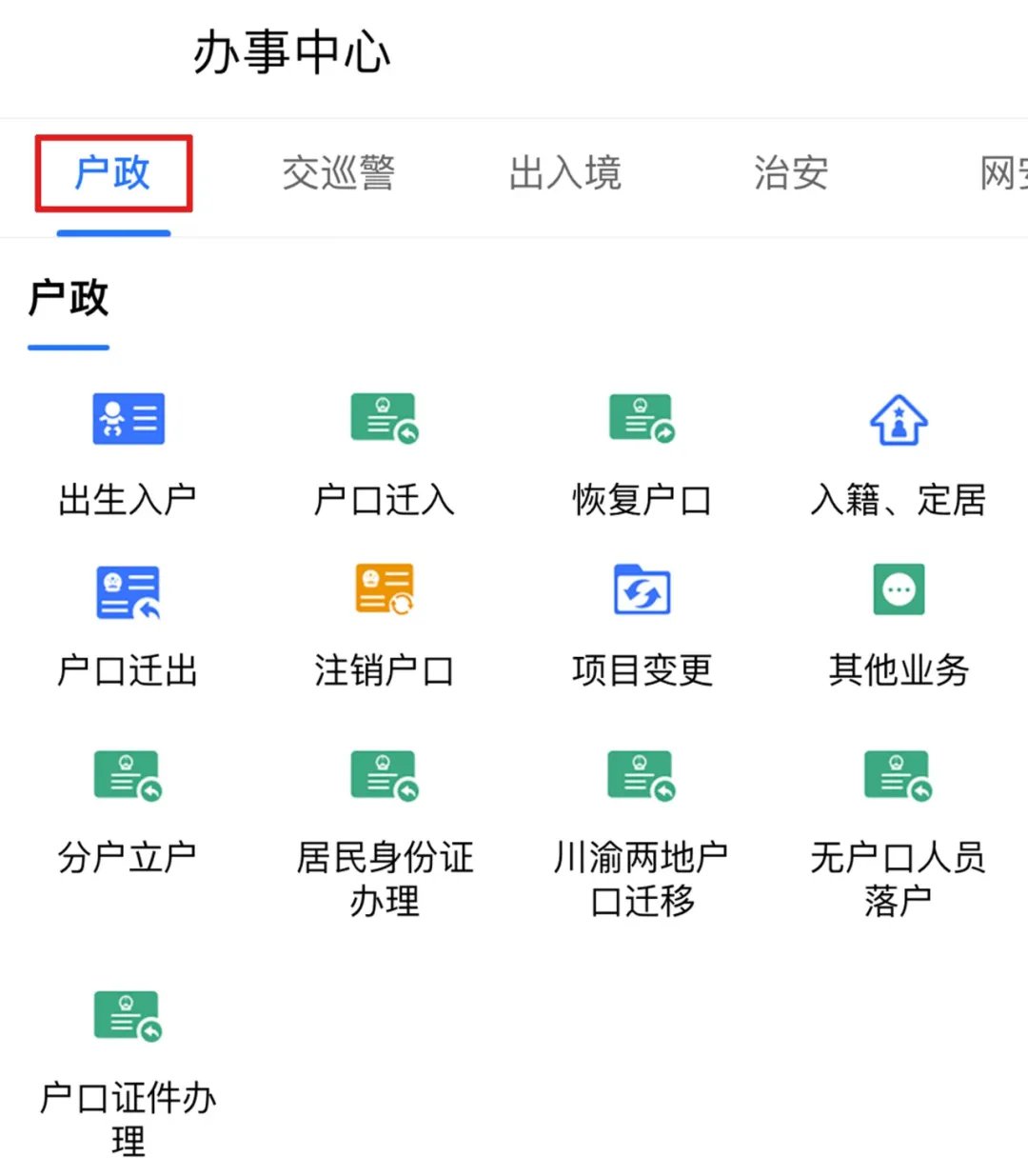
Task: Tap 项目变更 item
Action: pos(642,625)
